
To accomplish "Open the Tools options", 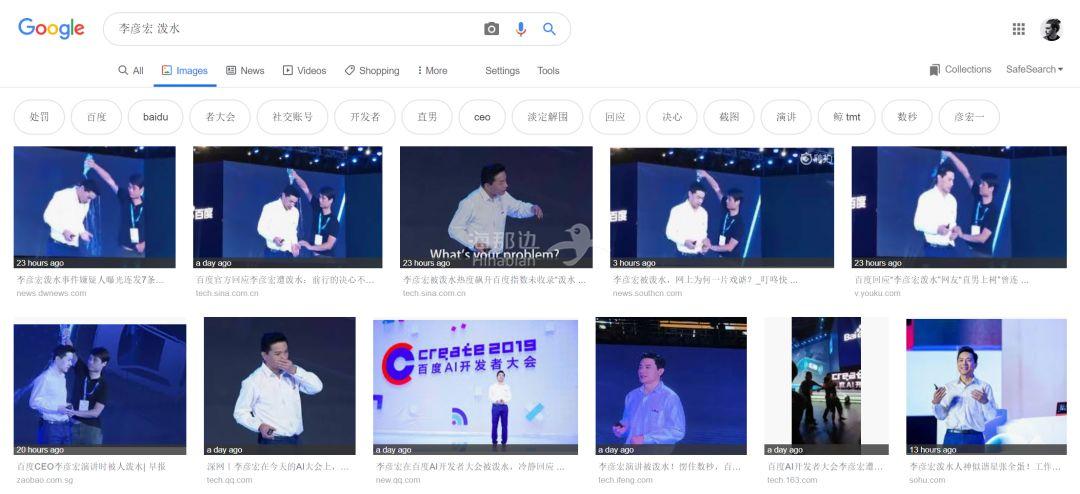I will coord(548,70).
